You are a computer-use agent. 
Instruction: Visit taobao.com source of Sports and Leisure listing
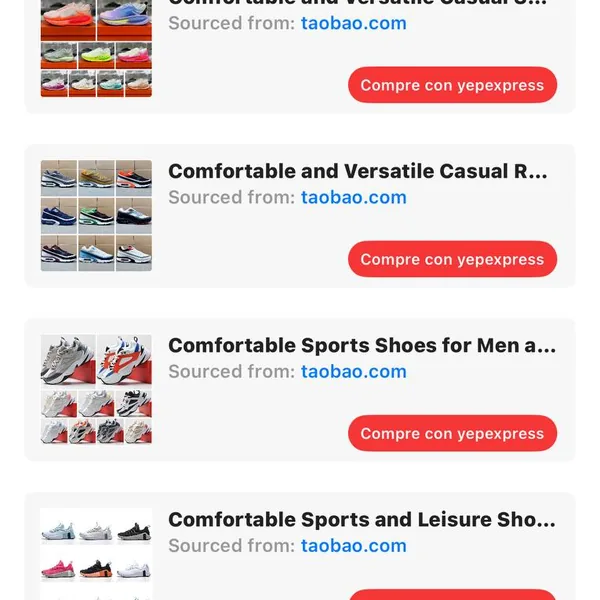click(353, 545)
